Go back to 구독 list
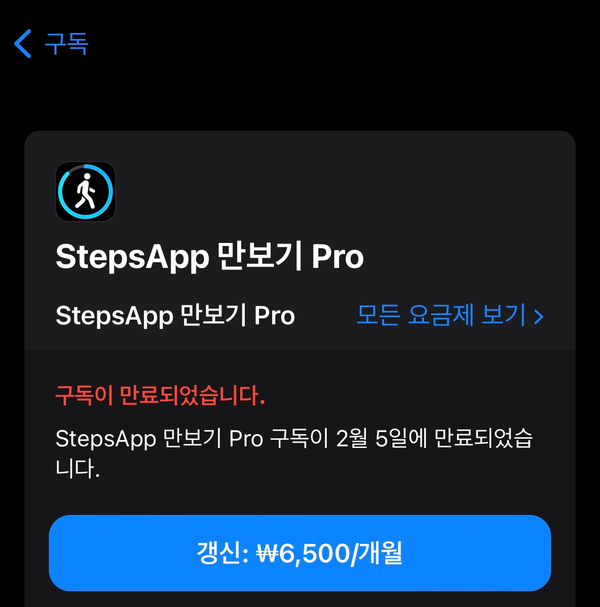The image size is (600, 607). (50, 44)
